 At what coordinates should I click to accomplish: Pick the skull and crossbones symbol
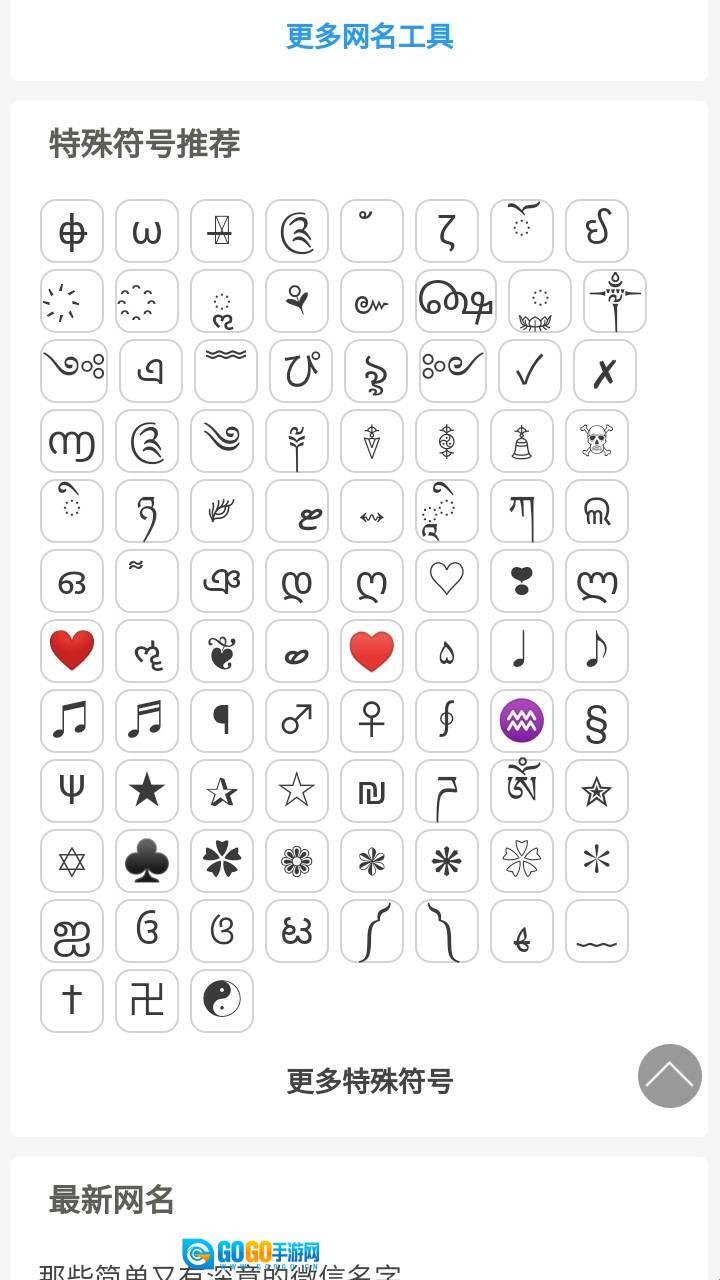tap(596, 441)
